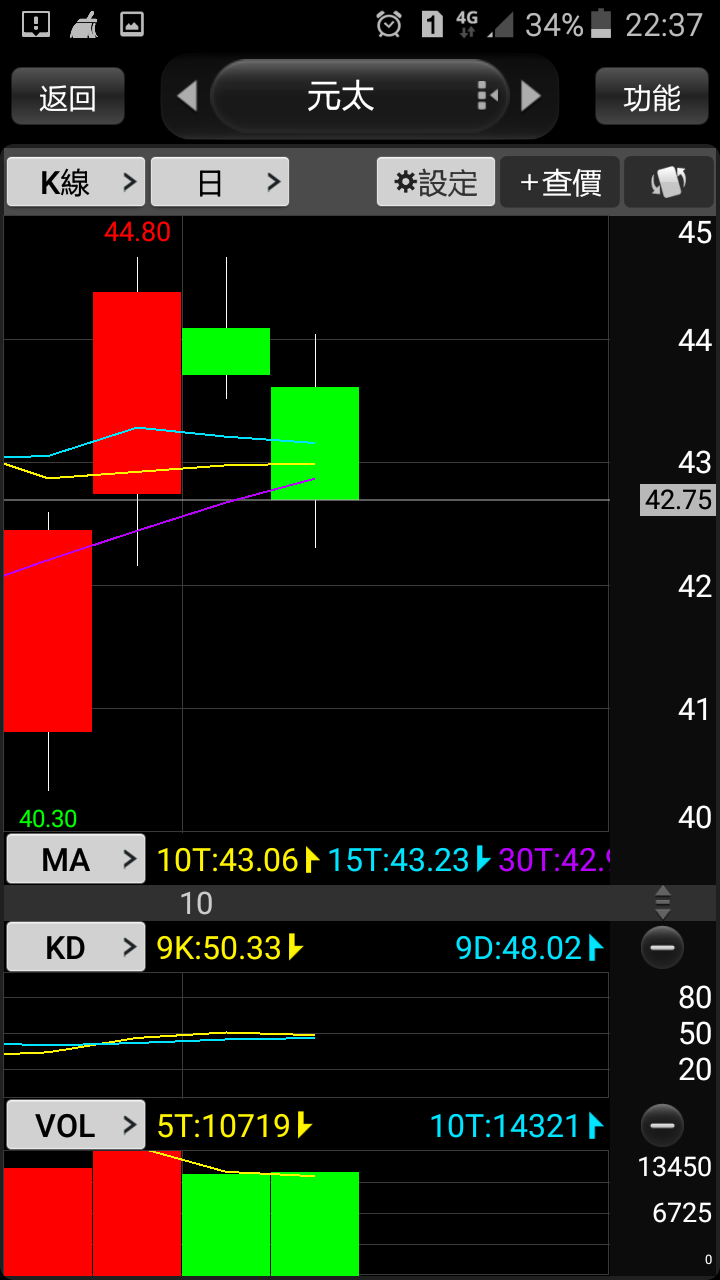Open the 功能 menu
Image resolution: width=720 pixels, height=1280 pixels.
click(652, 97)
